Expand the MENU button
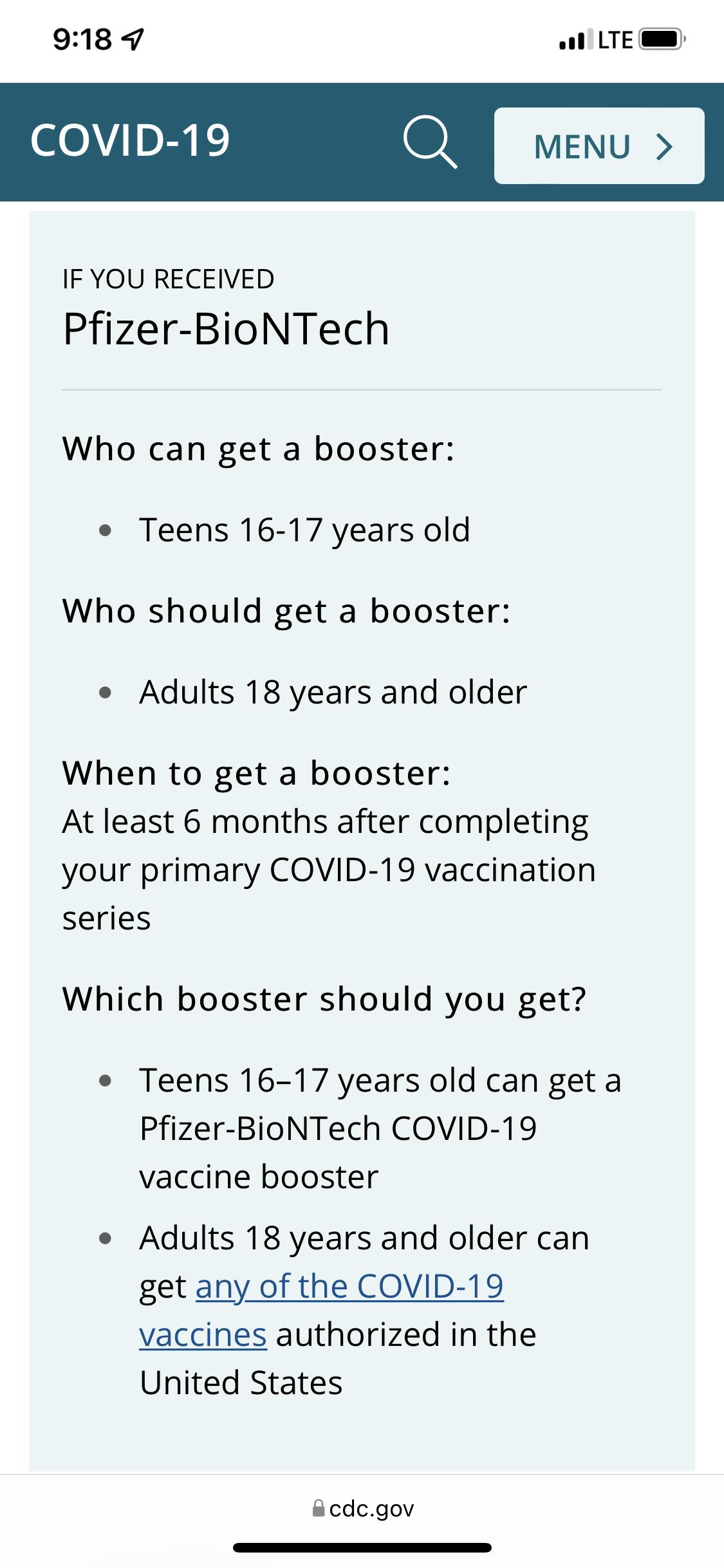 coord(599,145)
